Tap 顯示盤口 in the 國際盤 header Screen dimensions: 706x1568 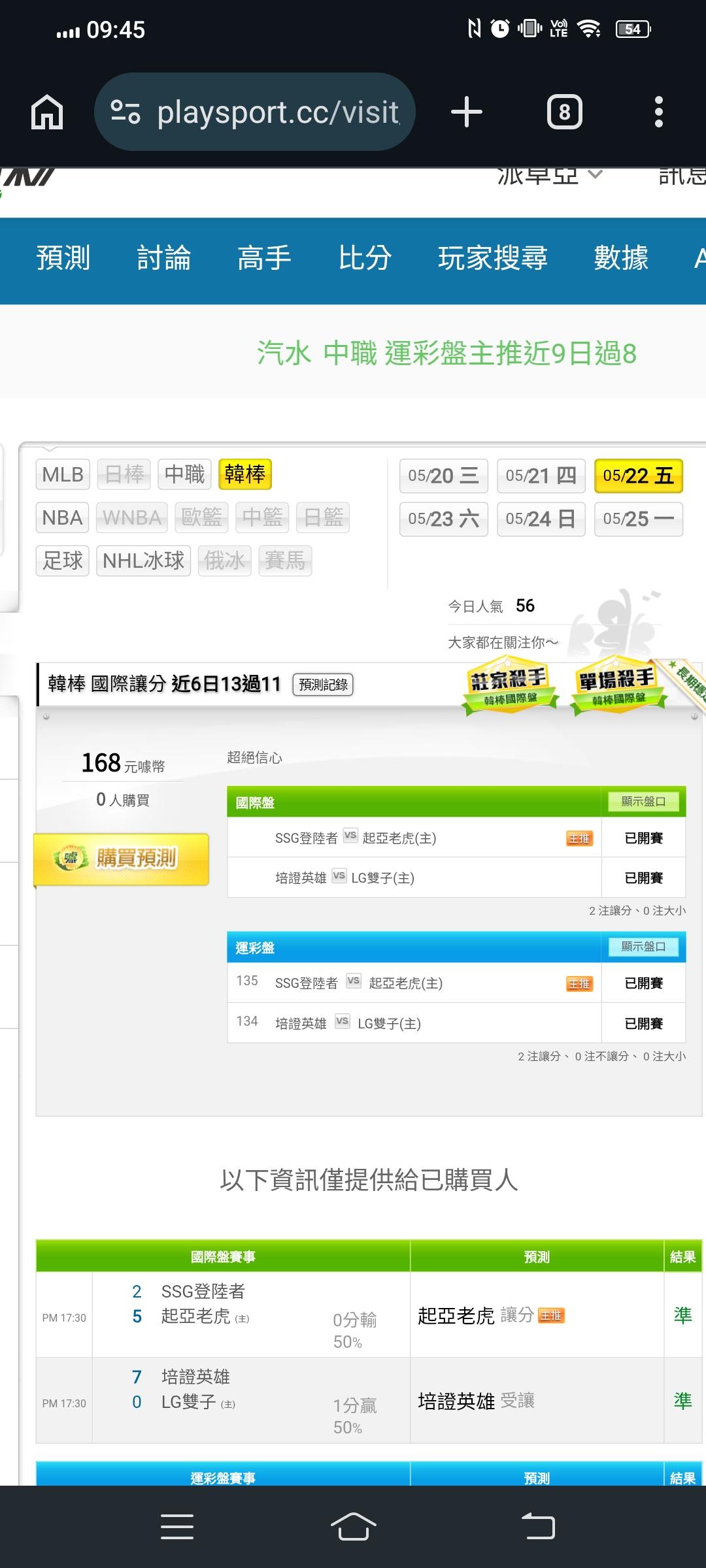(x=643, y=802)
